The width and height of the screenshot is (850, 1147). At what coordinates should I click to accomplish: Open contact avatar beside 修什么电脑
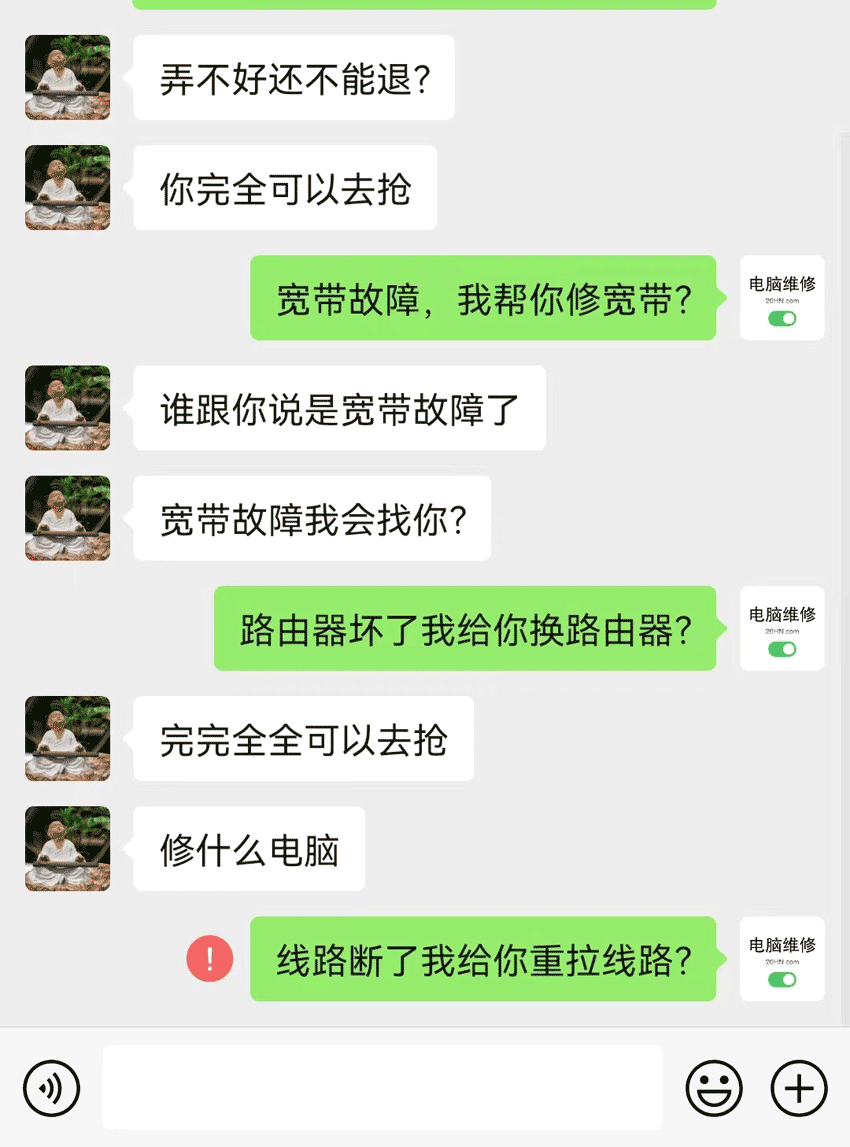[68, 849]
